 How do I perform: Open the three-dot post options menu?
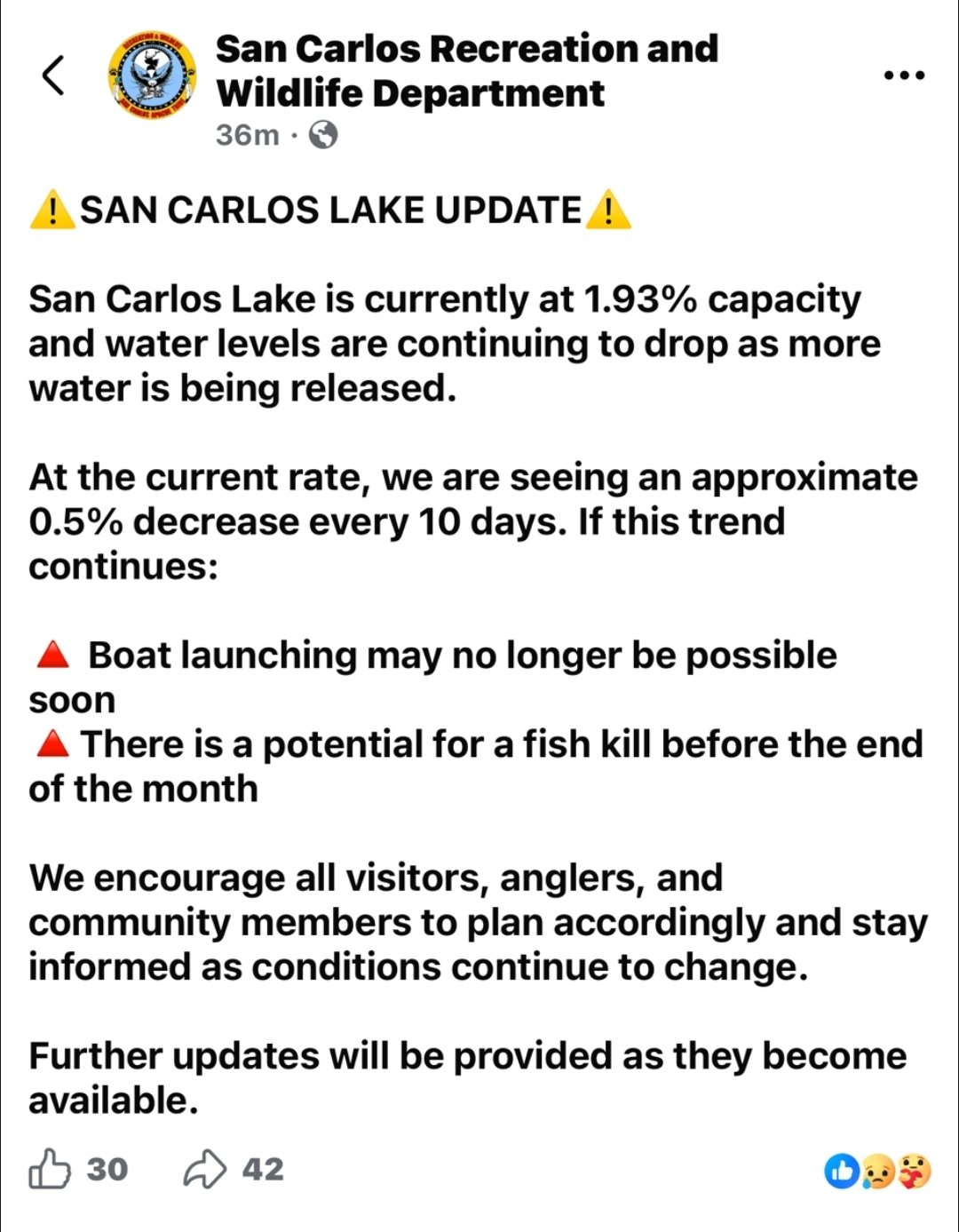[904, 76]
